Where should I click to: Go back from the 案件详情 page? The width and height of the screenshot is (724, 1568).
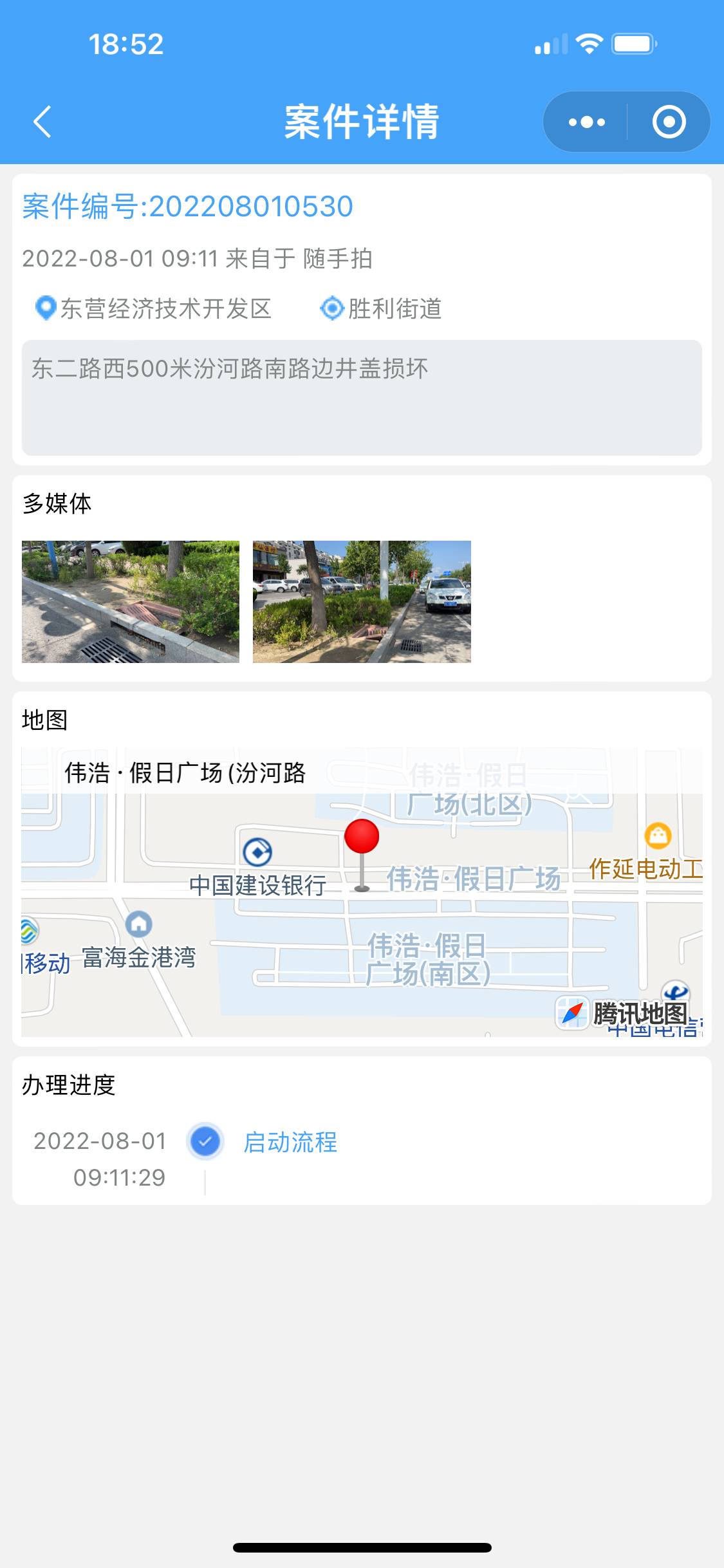coord(42,122)
